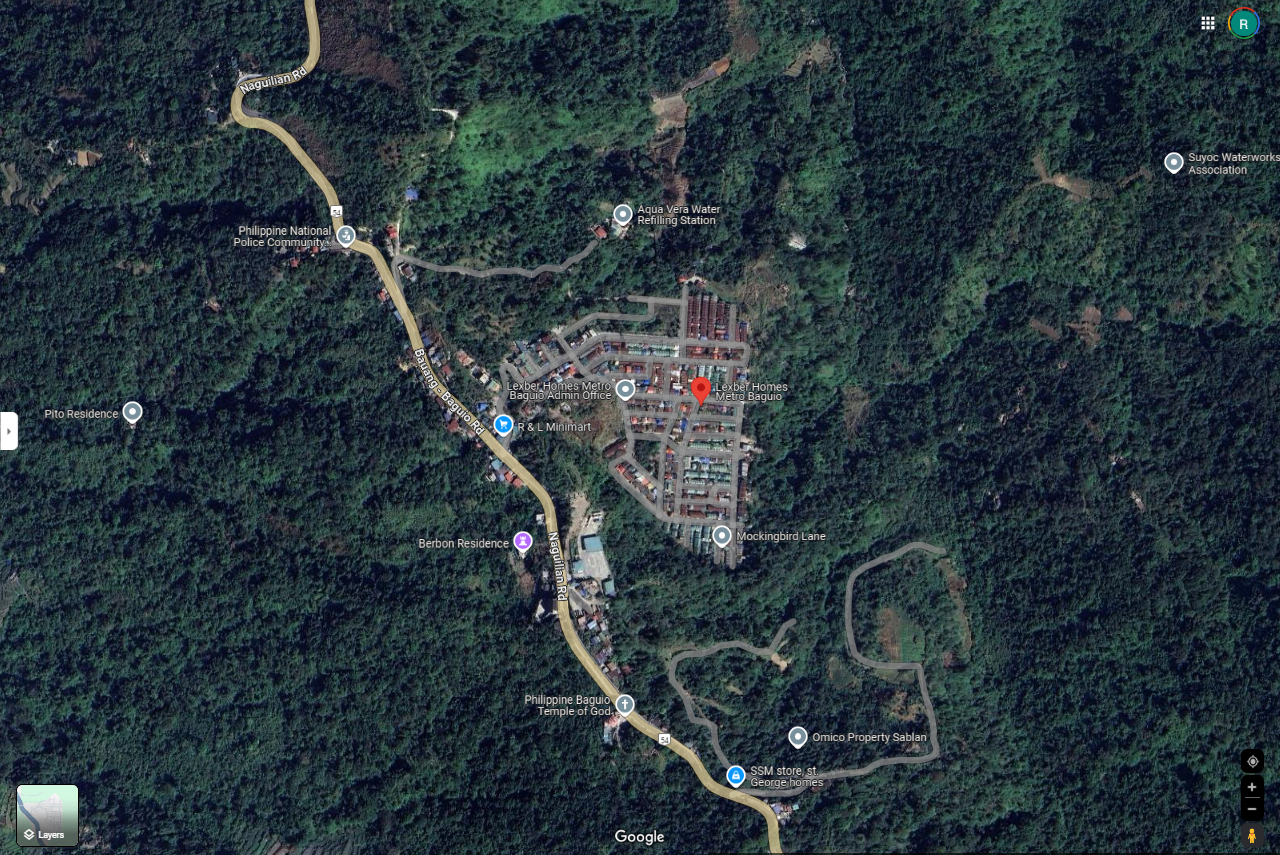Expand the collapsed side panel

point(8,431)
